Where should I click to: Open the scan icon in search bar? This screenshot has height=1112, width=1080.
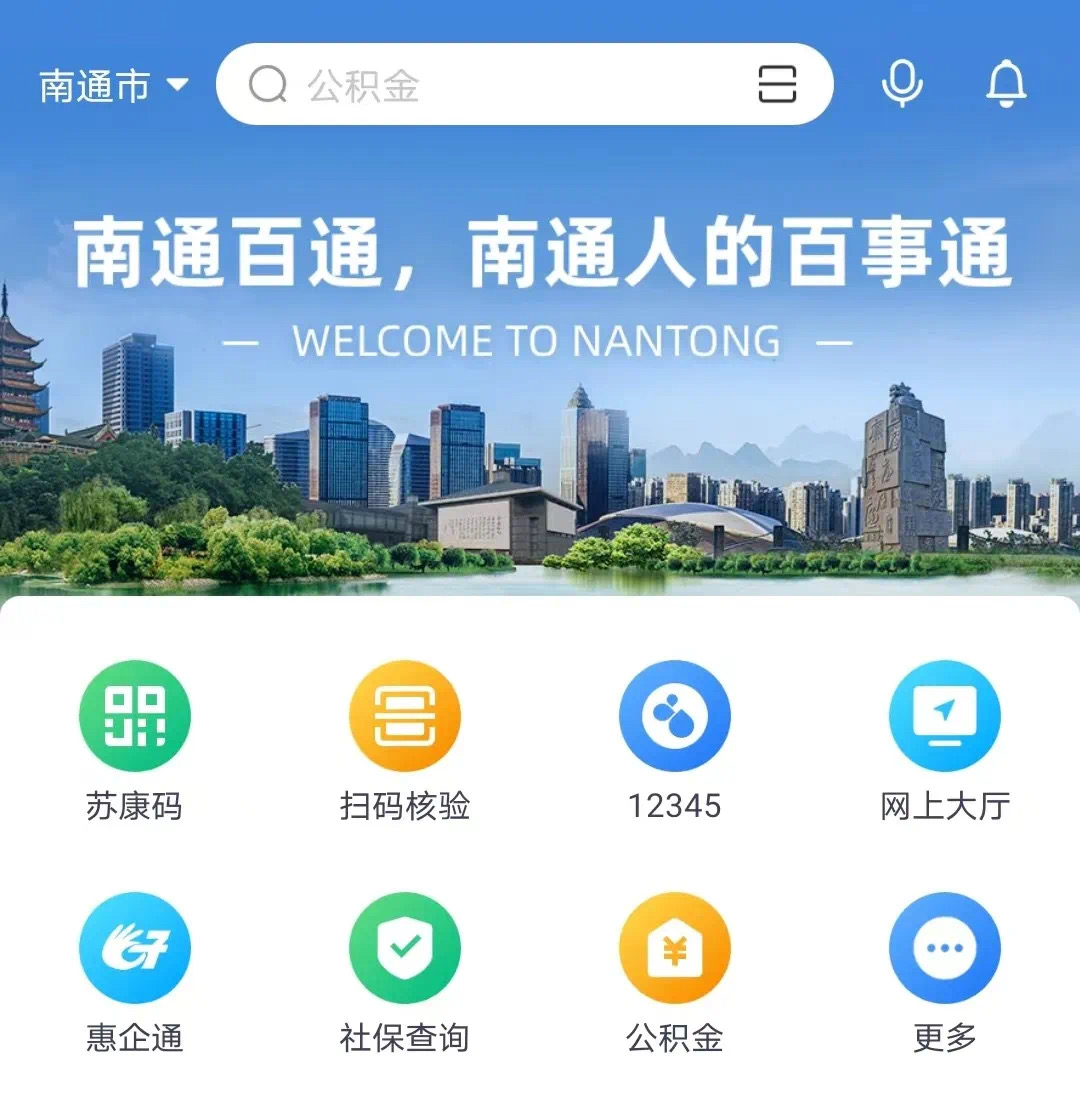[x=777, y=85]
